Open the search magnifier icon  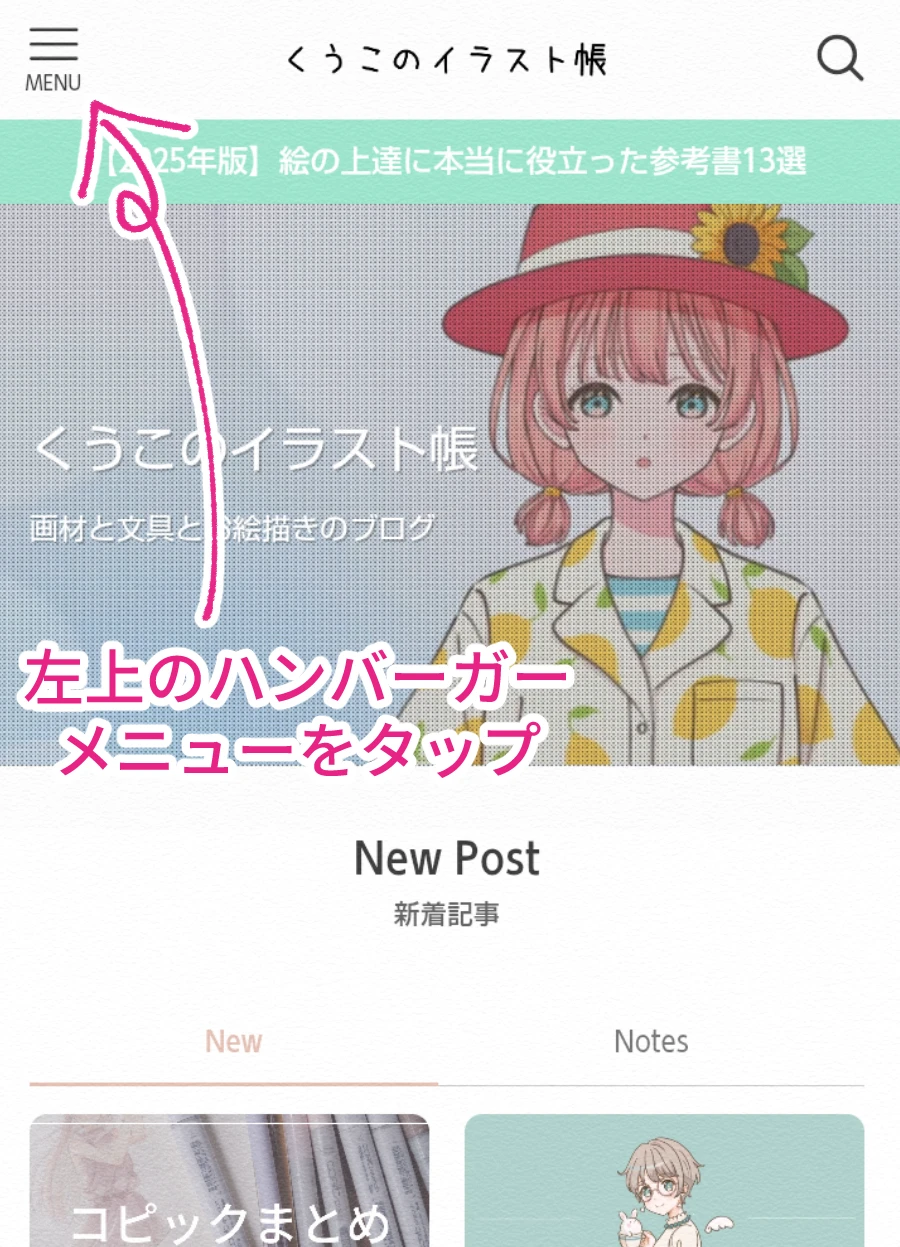pos(839,59)
